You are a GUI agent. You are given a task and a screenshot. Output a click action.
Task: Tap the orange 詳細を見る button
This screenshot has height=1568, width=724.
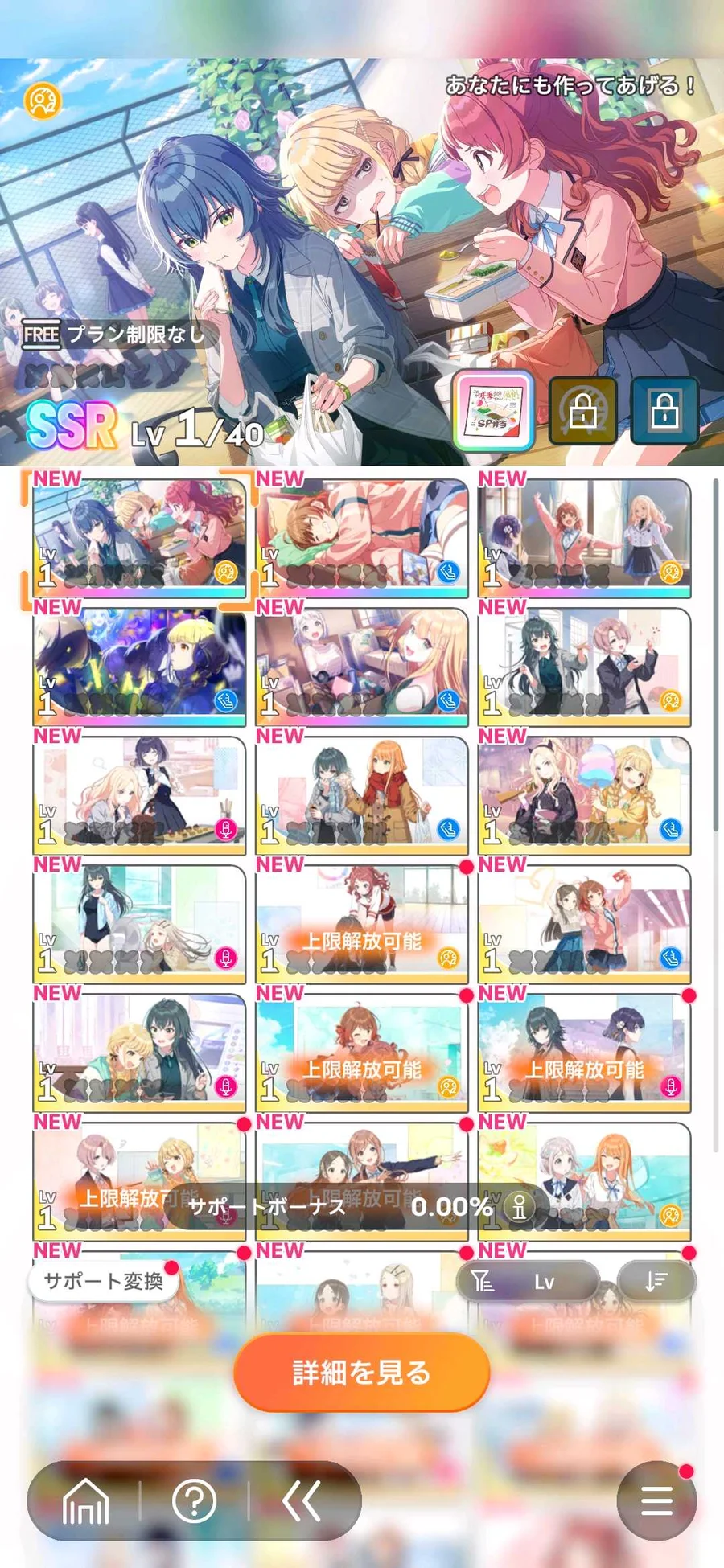pyautogui.click(x=362, y=1372)
